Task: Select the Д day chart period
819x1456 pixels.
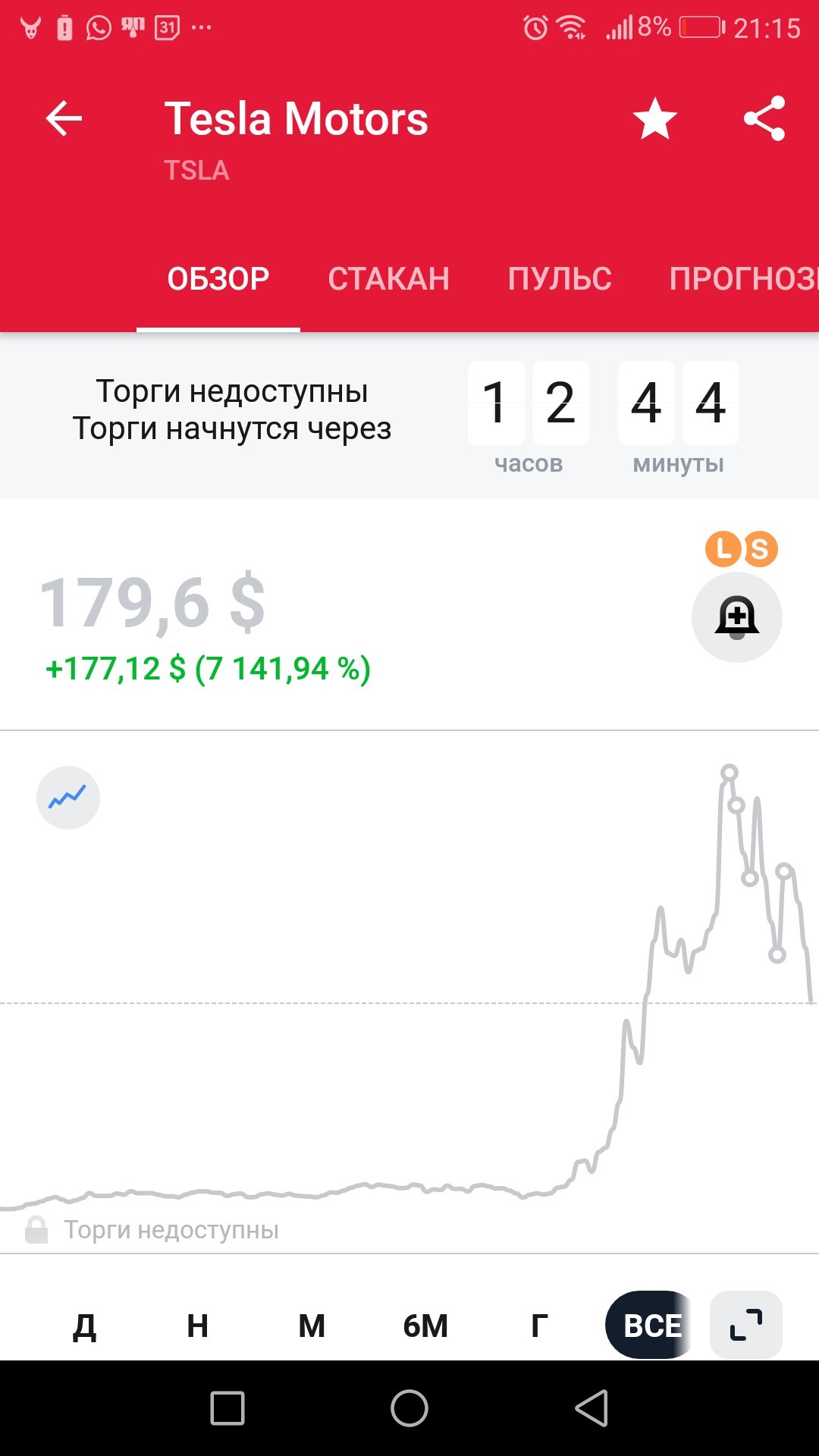Action: 84,1326
